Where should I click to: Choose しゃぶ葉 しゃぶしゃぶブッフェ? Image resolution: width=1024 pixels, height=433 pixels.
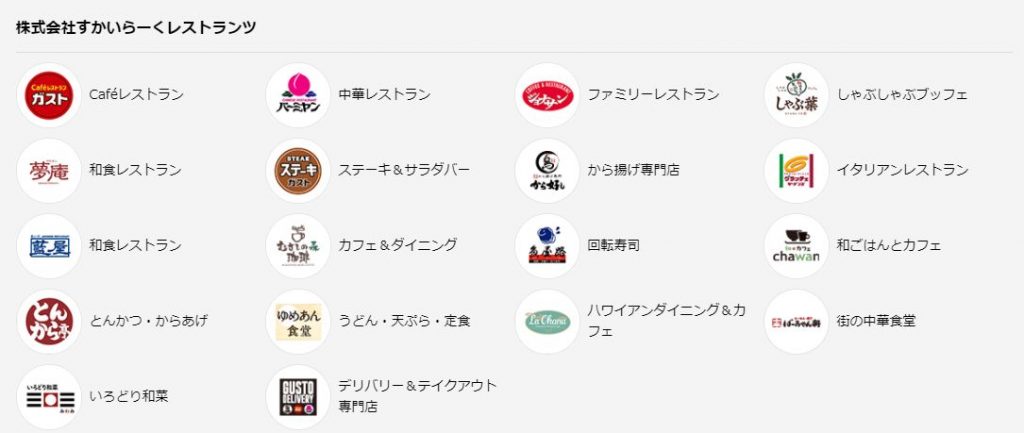[796, 95]
